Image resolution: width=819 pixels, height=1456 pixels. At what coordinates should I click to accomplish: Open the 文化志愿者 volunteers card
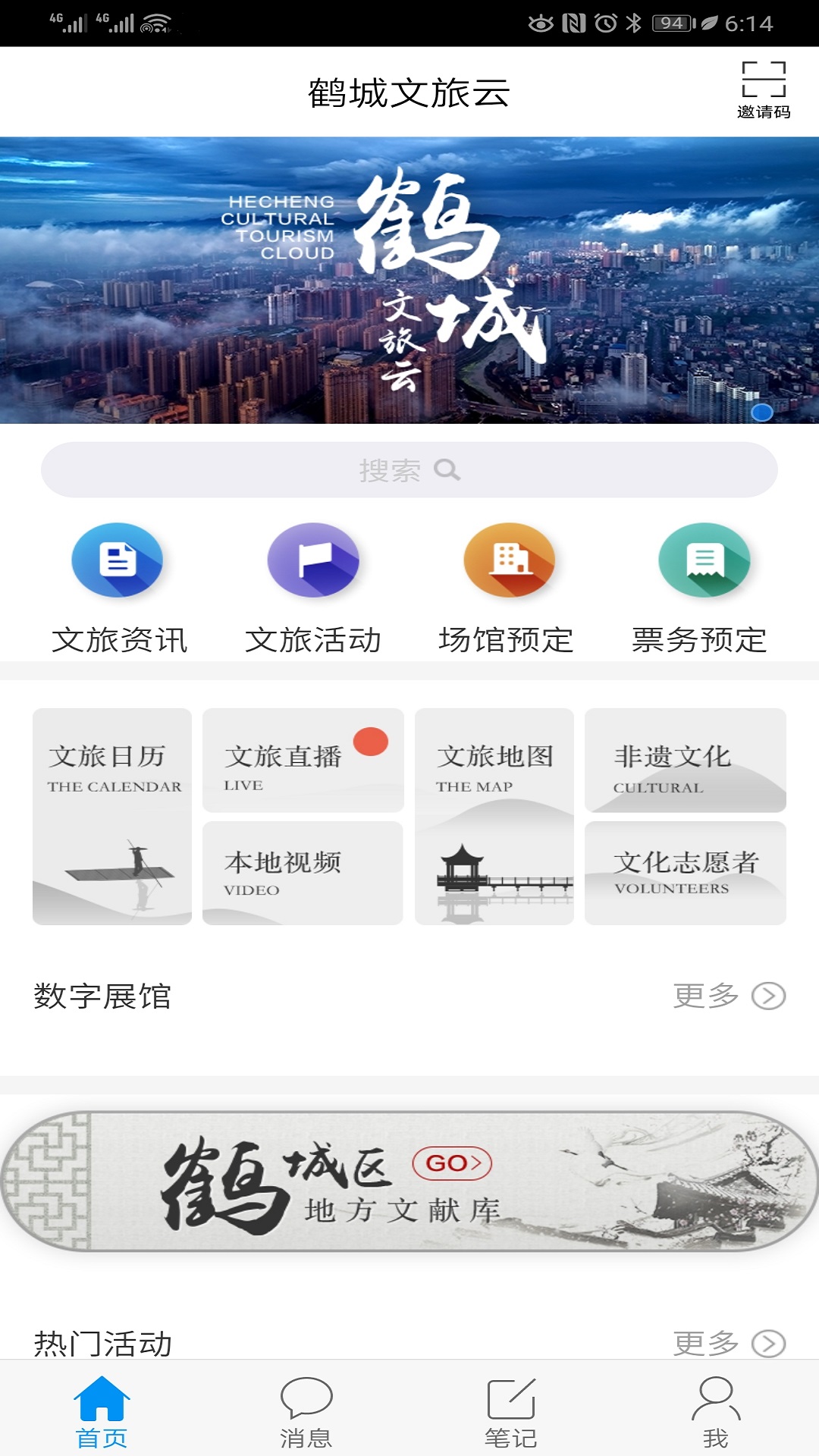point(685,873)
